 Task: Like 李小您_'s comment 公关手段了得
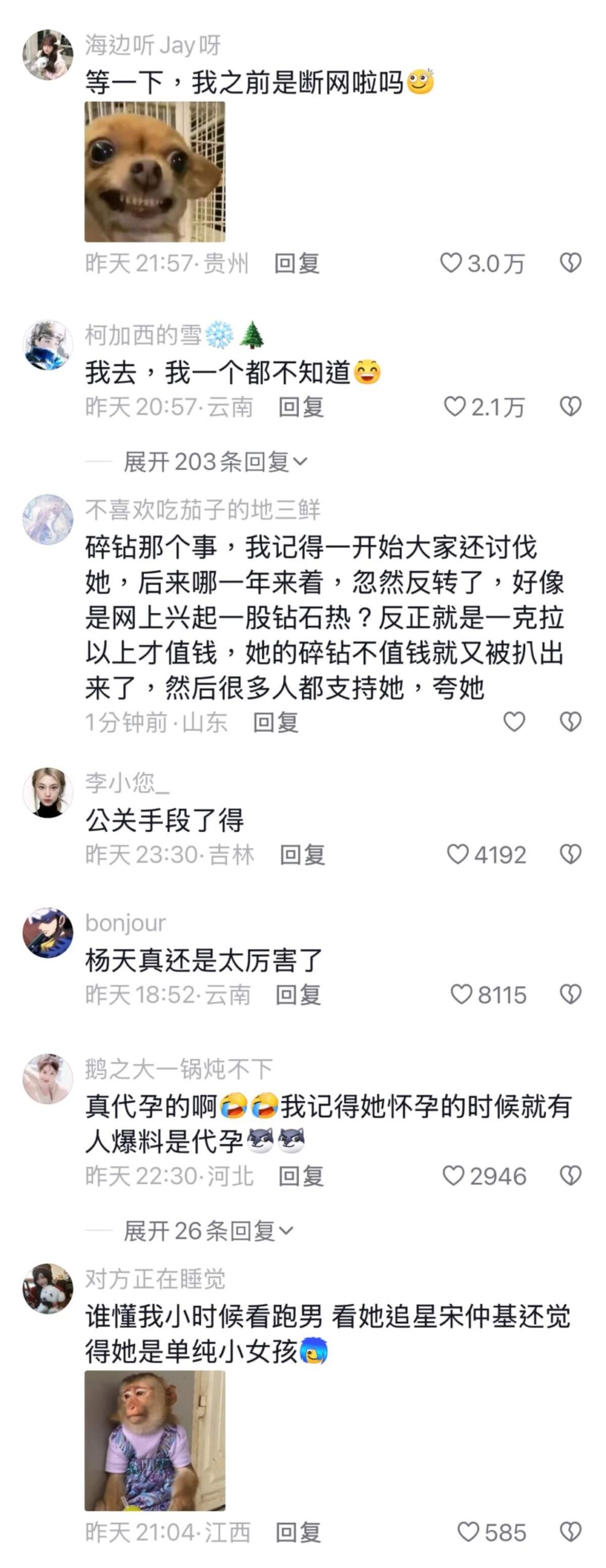point(458,854)
